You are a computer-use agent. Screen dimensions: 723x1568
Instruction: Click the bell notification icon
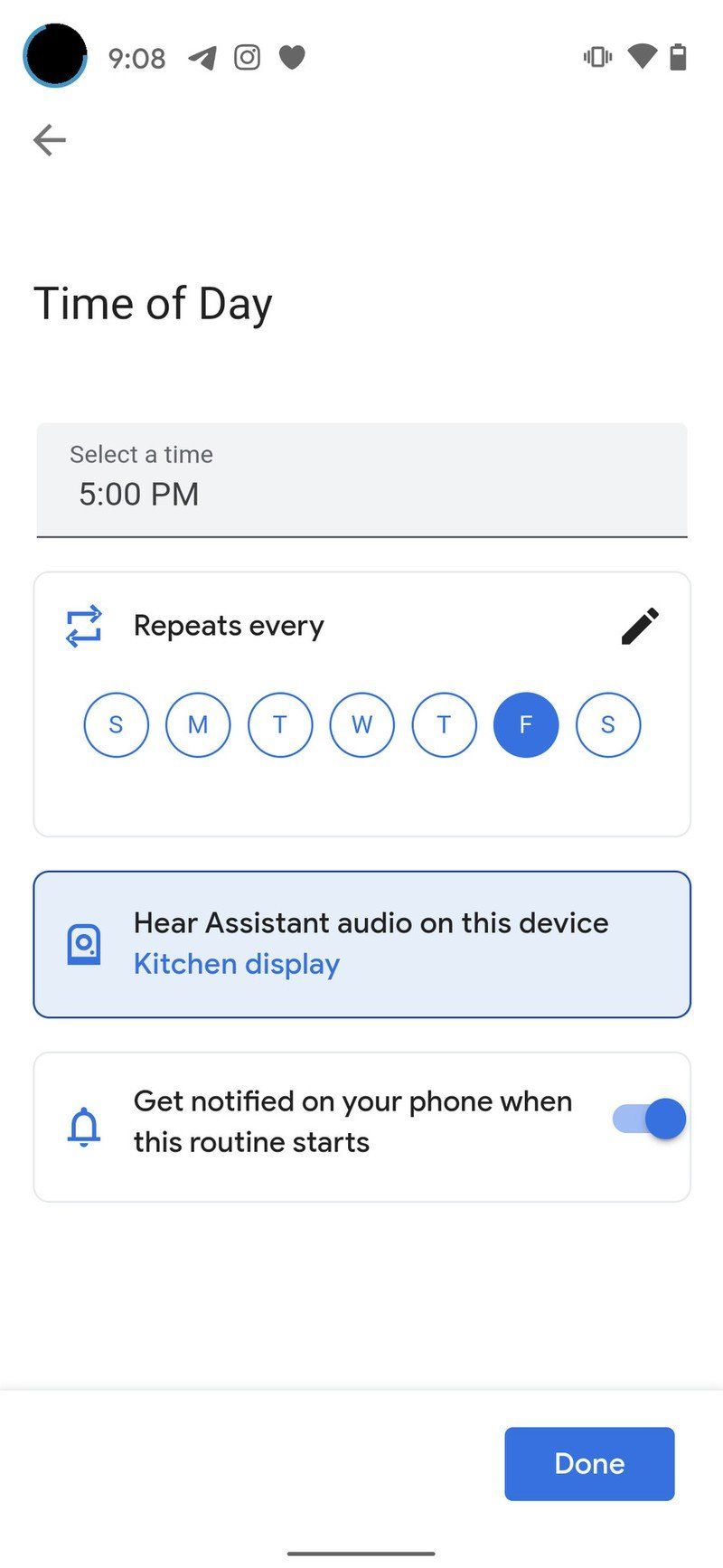[x=84, y=1126]
